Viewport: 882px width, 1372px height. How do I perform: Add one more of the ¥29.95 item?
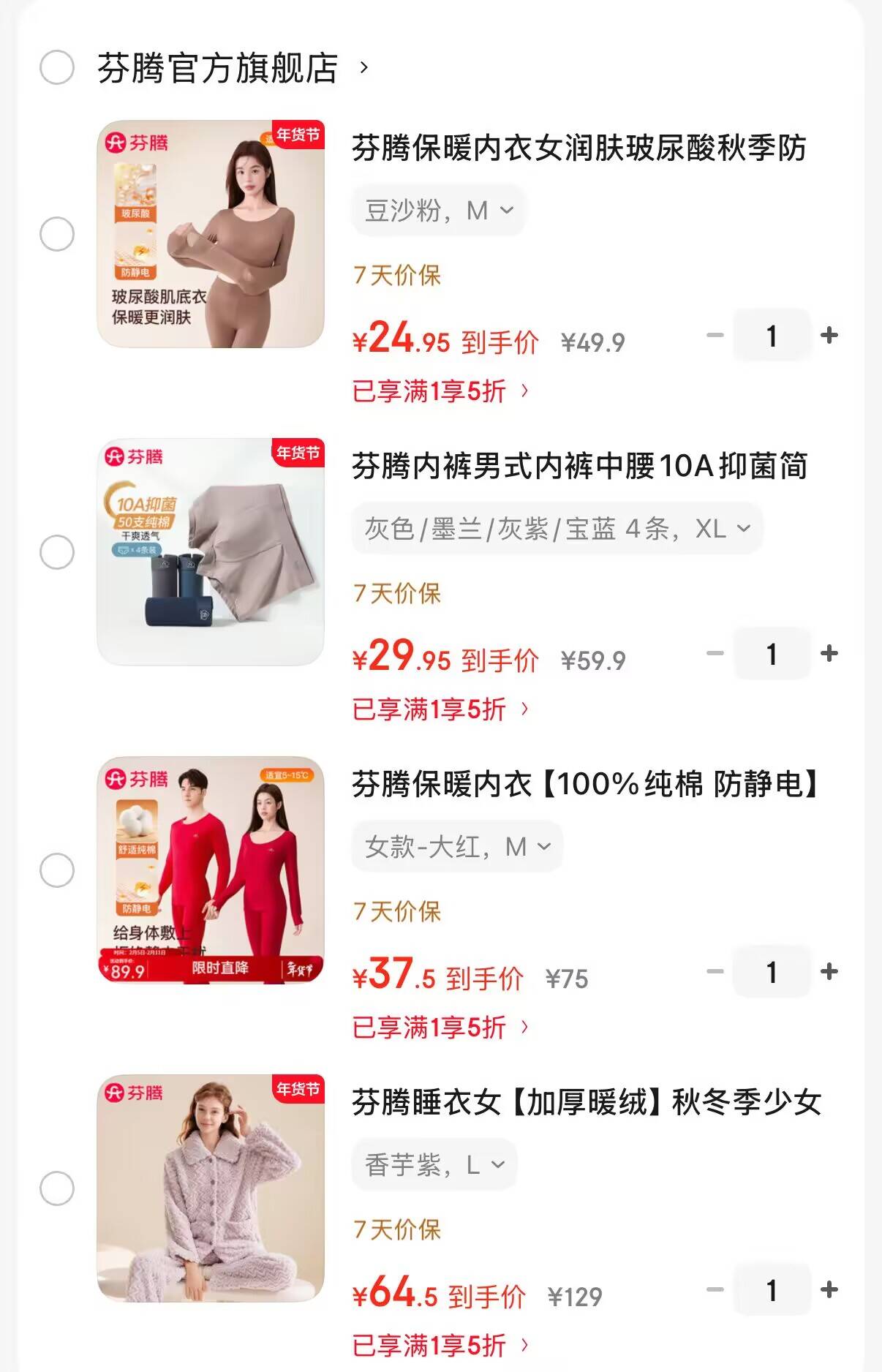(829, 653)
